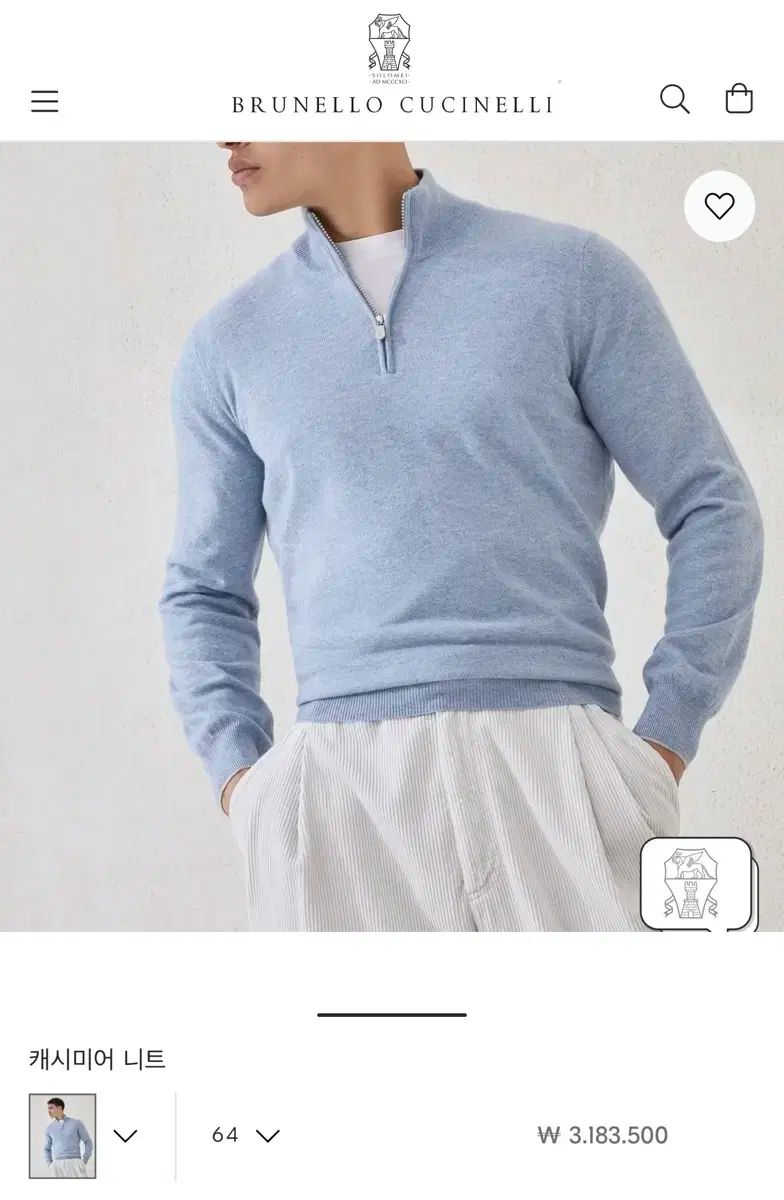Open the crest chat bubble
784x1200 pixels.
point(696,883)
